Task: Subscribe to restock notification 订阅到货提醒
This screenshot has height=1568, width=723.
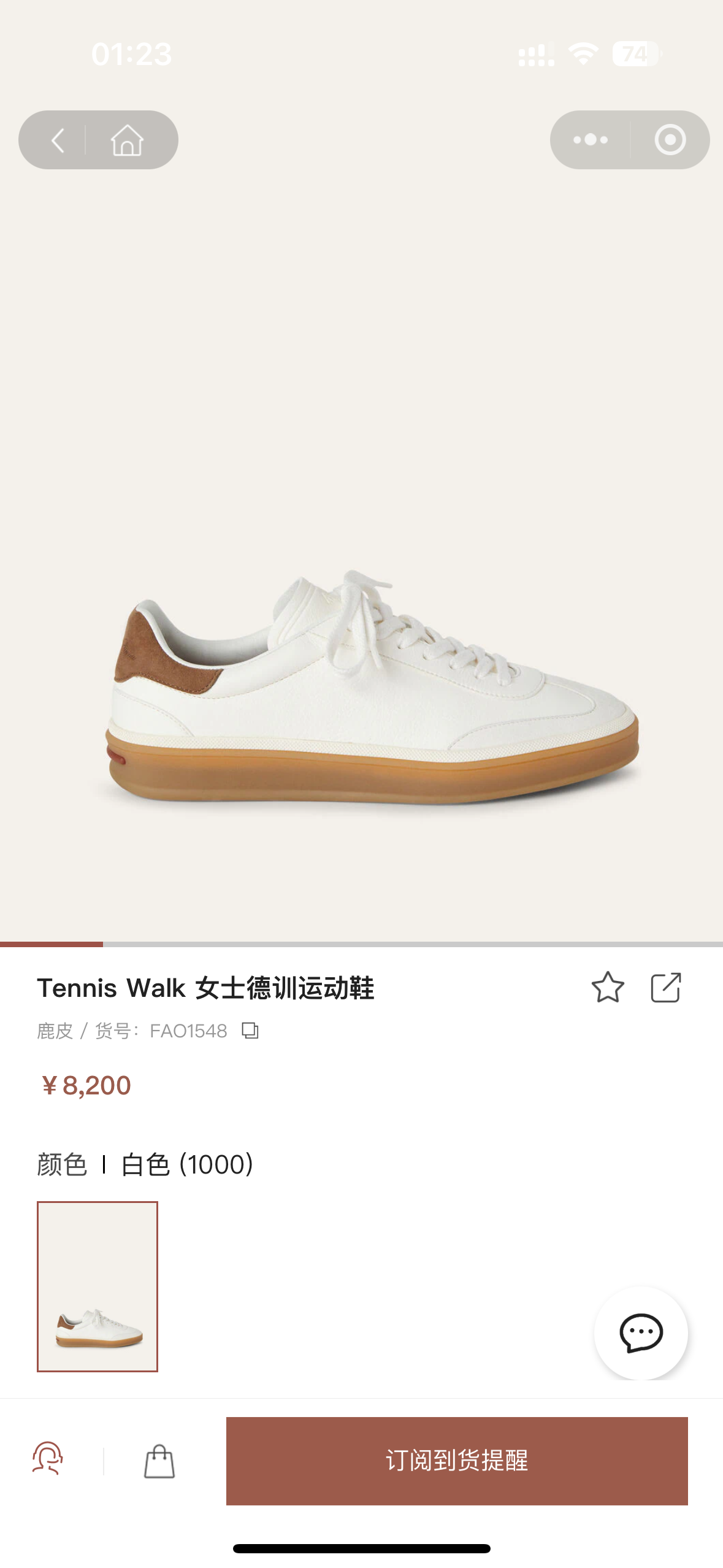Action: pyautogui.click(x=457, y=1460)
